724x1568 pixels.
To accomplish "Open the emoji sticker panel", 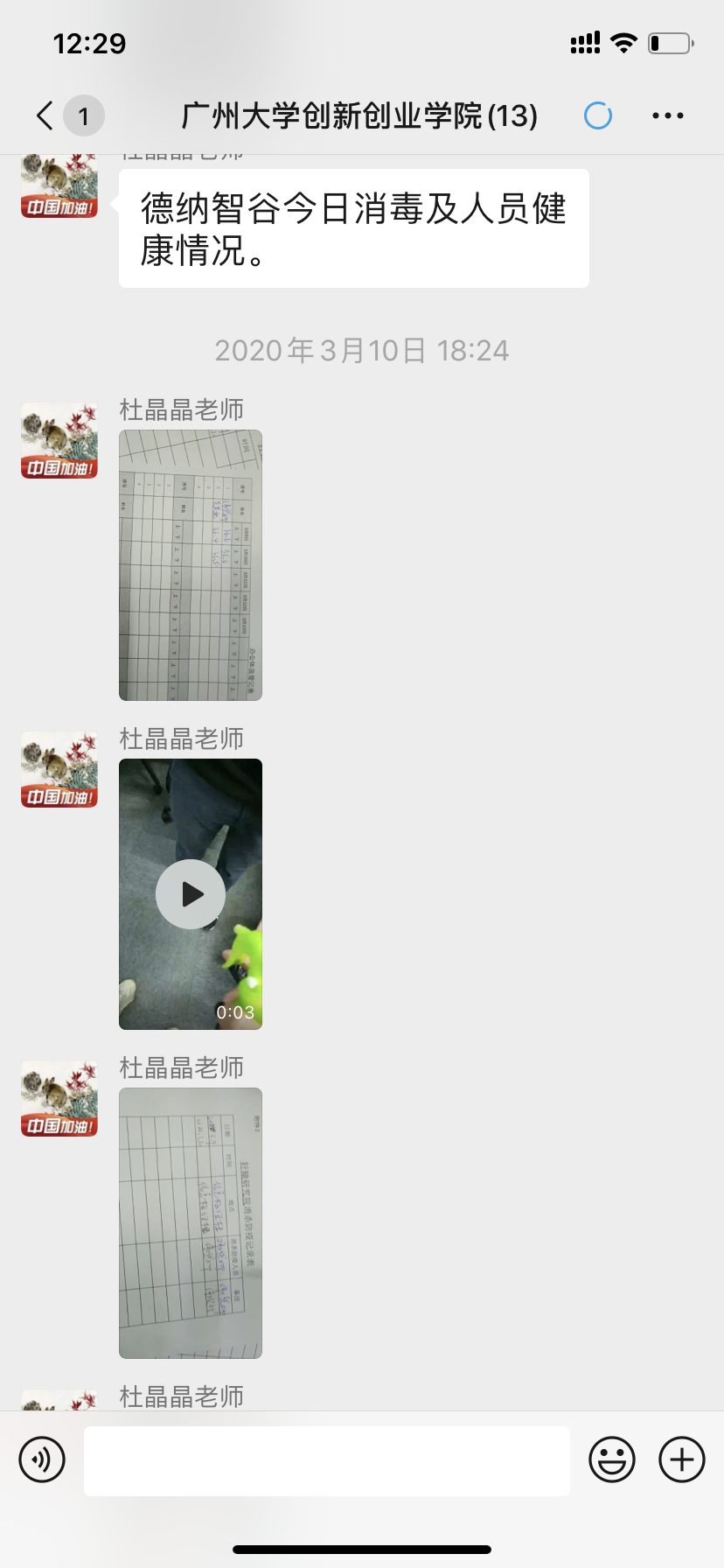I will click(611, 1459).
